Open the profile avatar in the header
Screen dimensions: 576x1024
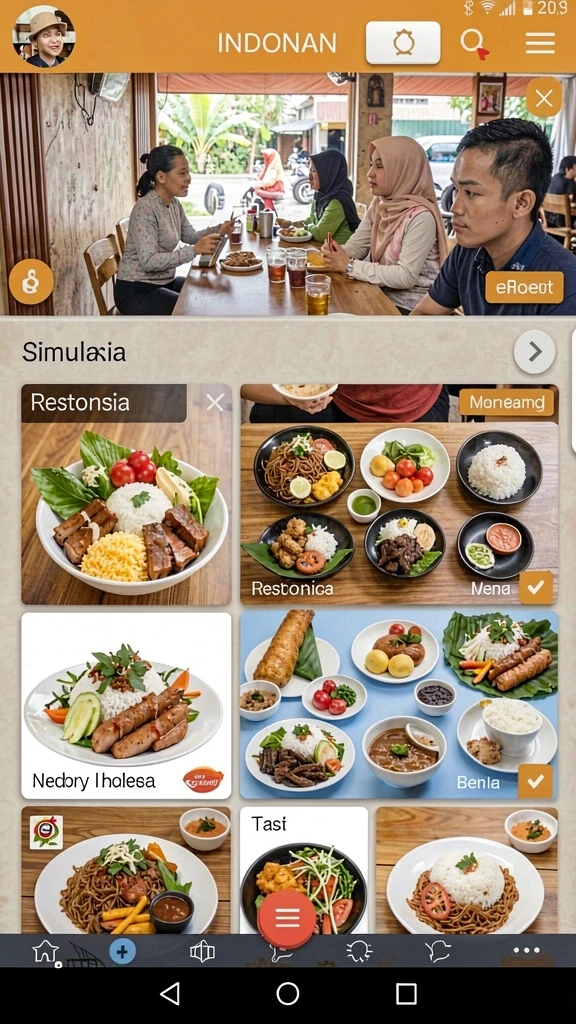coord(44,37)
